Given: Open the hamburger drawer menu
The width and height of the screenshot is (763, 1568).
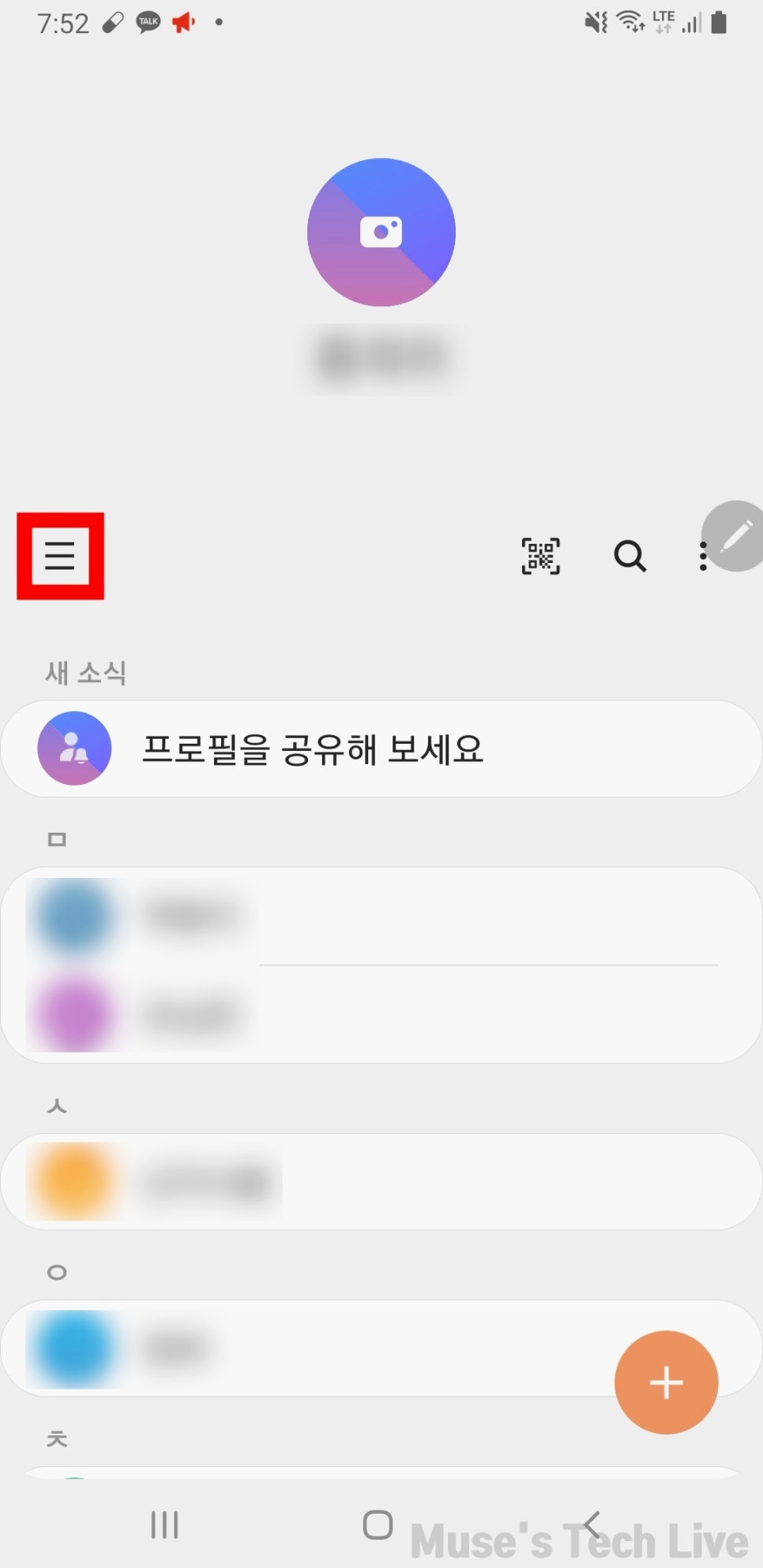Looking at the screenshot, I should point(60,556).
